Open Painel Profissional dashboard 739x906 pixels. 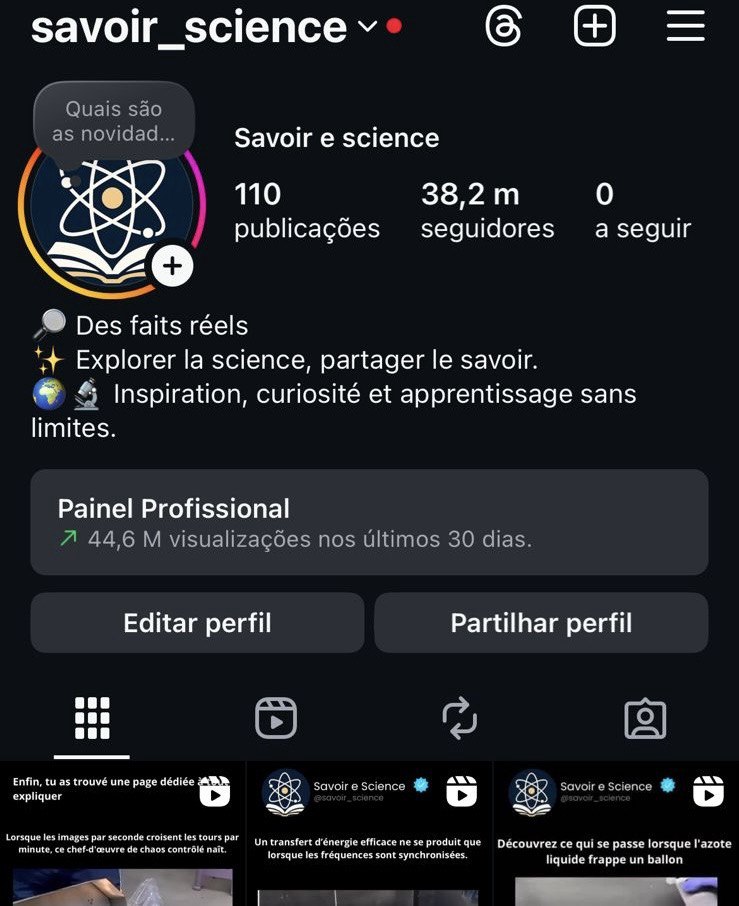pyautogui.click(x=369, y=522)
